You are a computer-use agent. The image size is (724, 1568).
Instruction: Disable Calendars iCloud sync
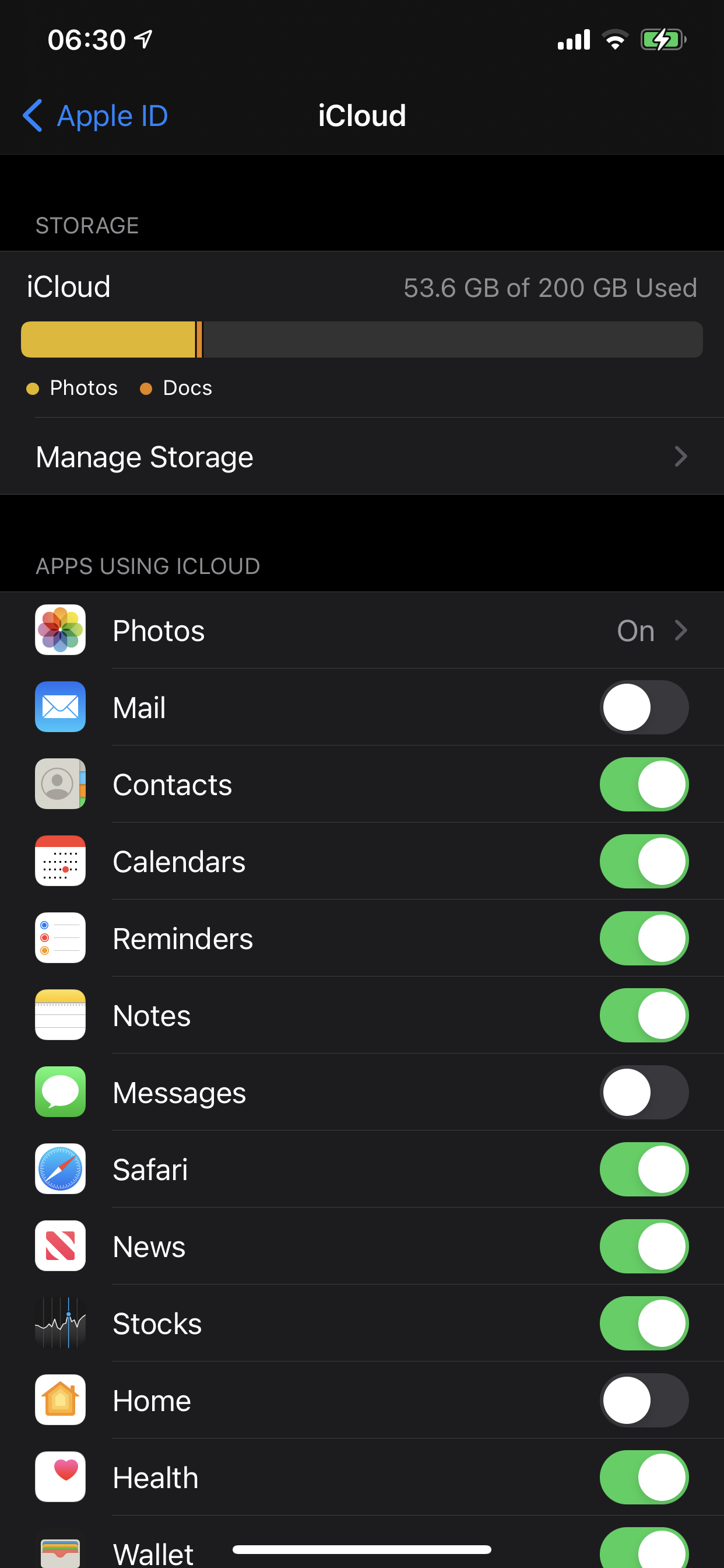pos(644,862)
